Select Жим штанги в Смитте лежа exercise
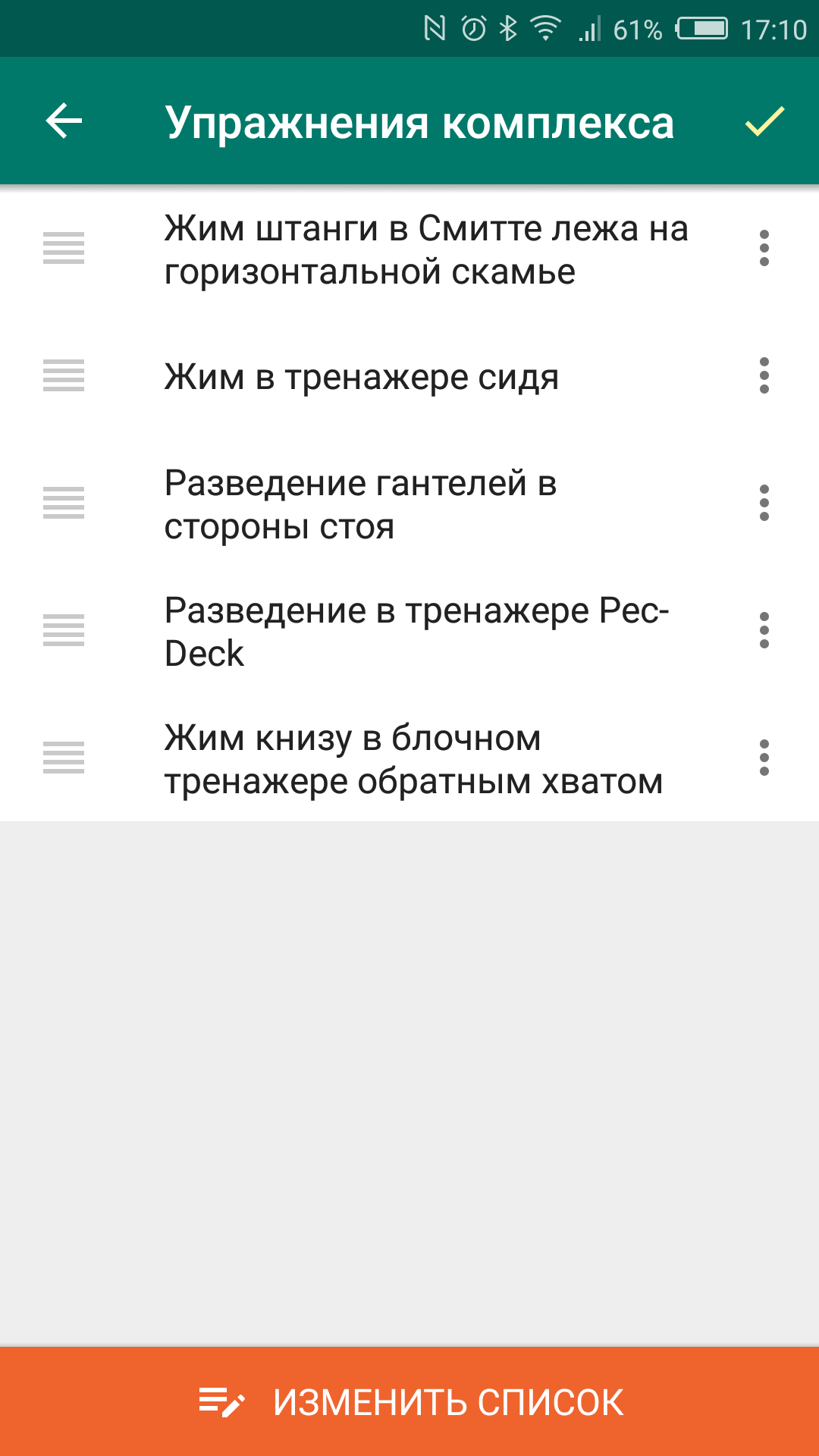This screenshot has width=819, height=1456. click(425, 249)
